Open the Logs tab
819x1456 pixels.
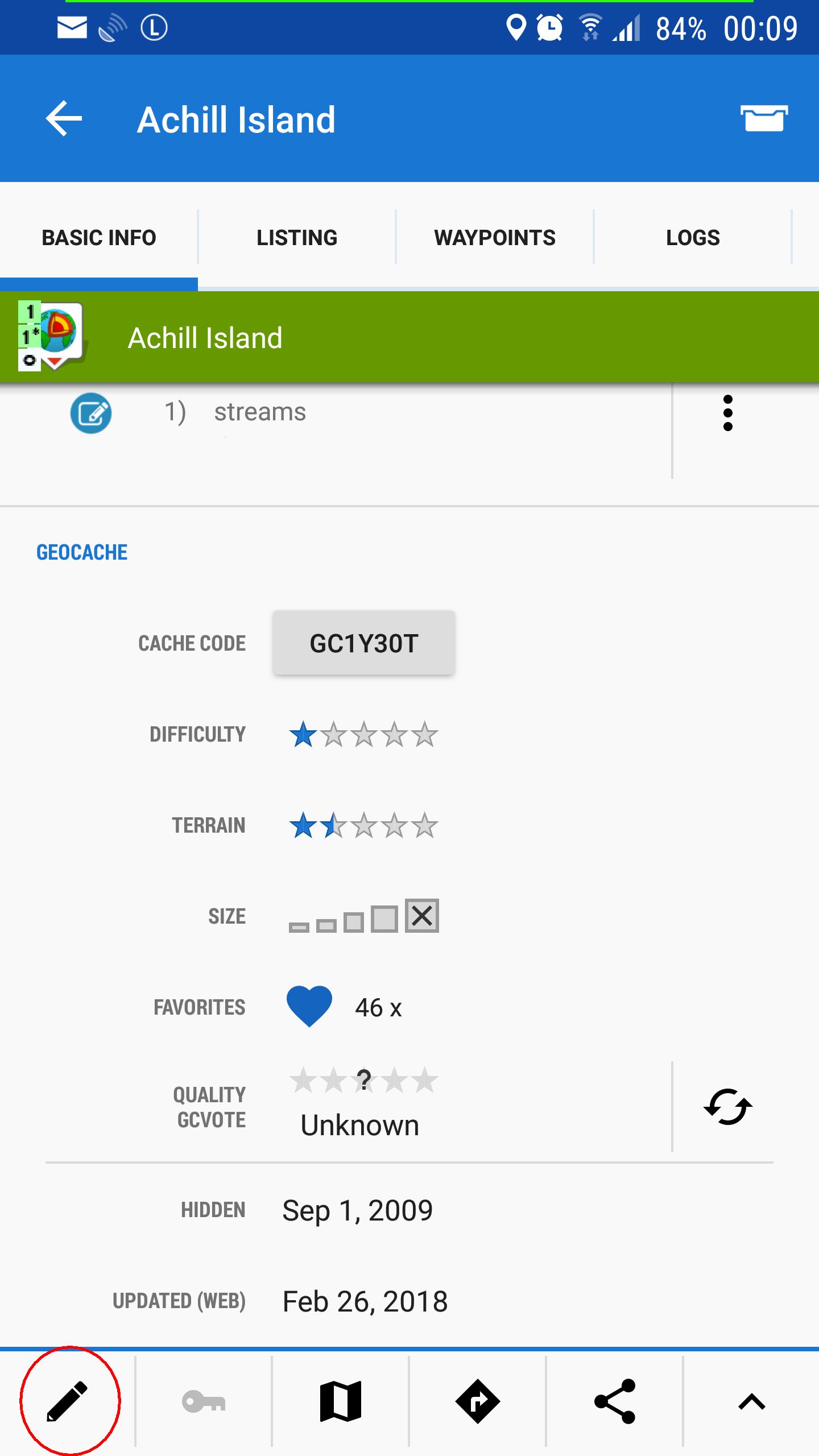click(693, 237)
